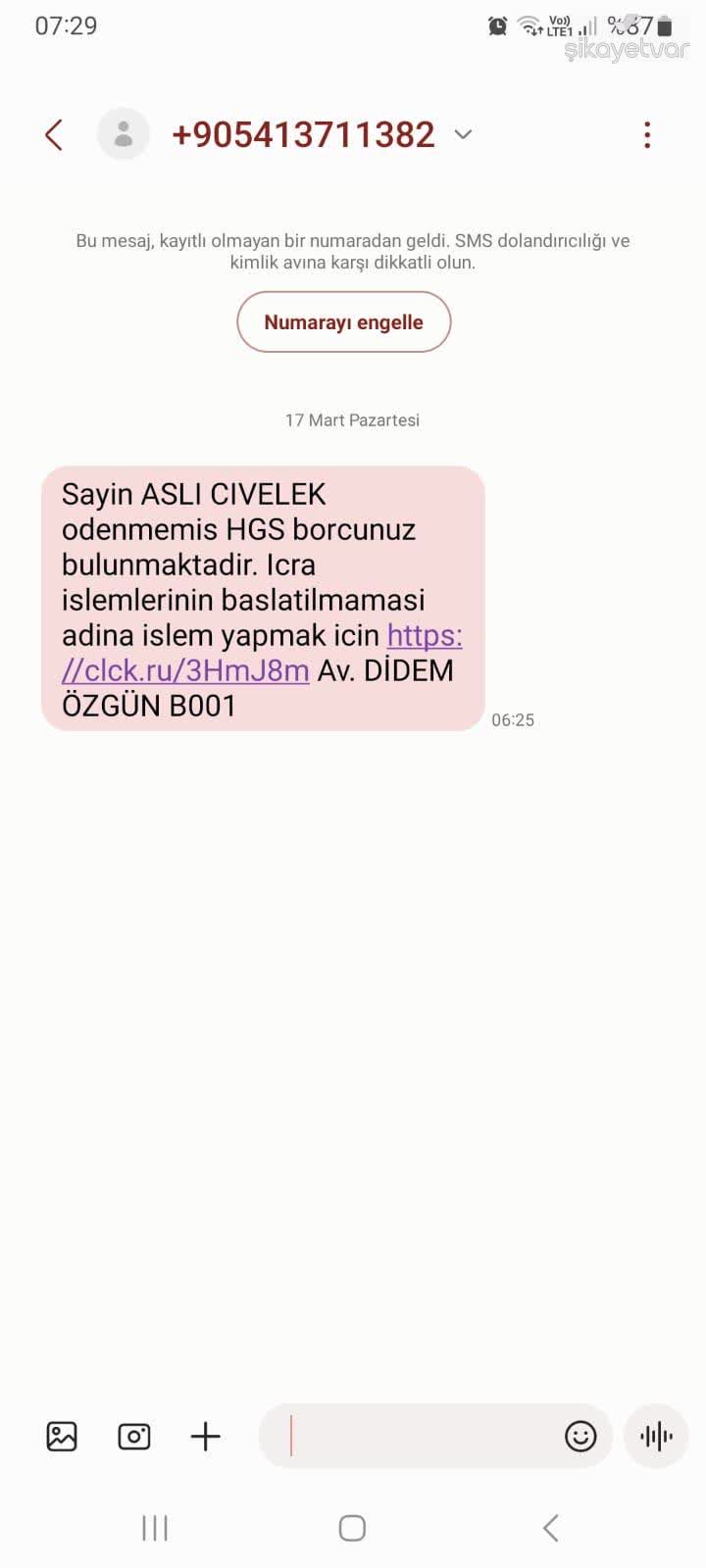706x1568 pixels.
Task: Tap the alarm icon in status bar
Action: click(497, 26)
